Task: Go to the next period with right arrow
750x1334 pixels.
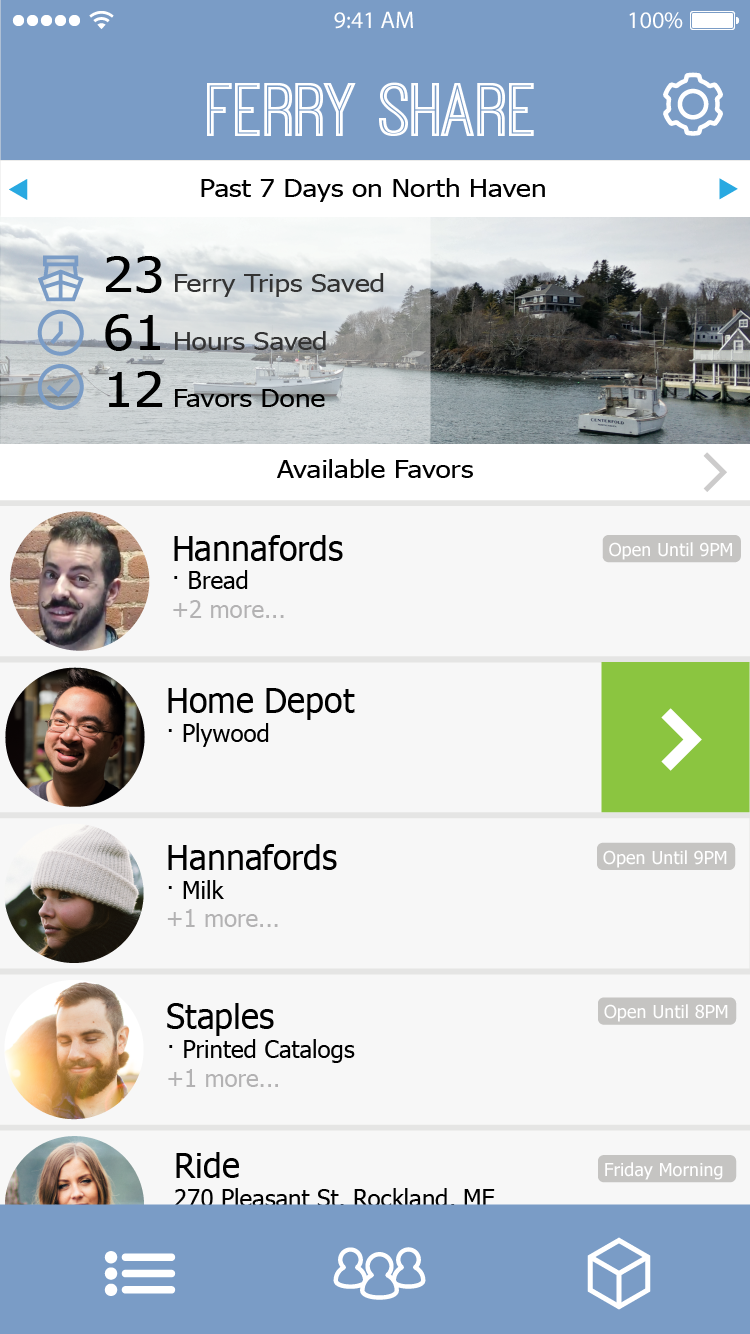Action: (x=728, y=188)
